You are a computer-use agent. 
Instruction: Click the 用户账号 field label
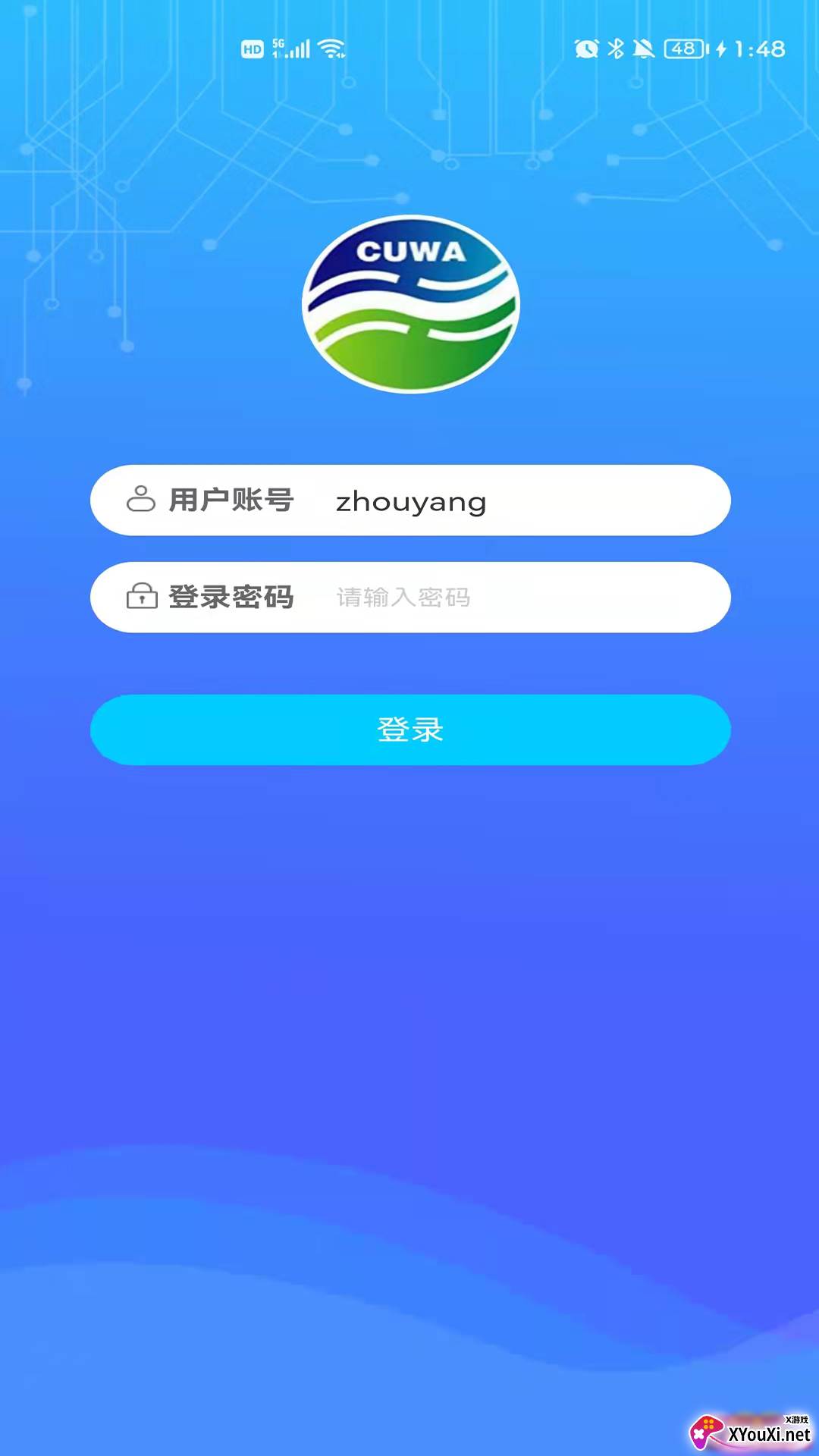pos(230,500)
